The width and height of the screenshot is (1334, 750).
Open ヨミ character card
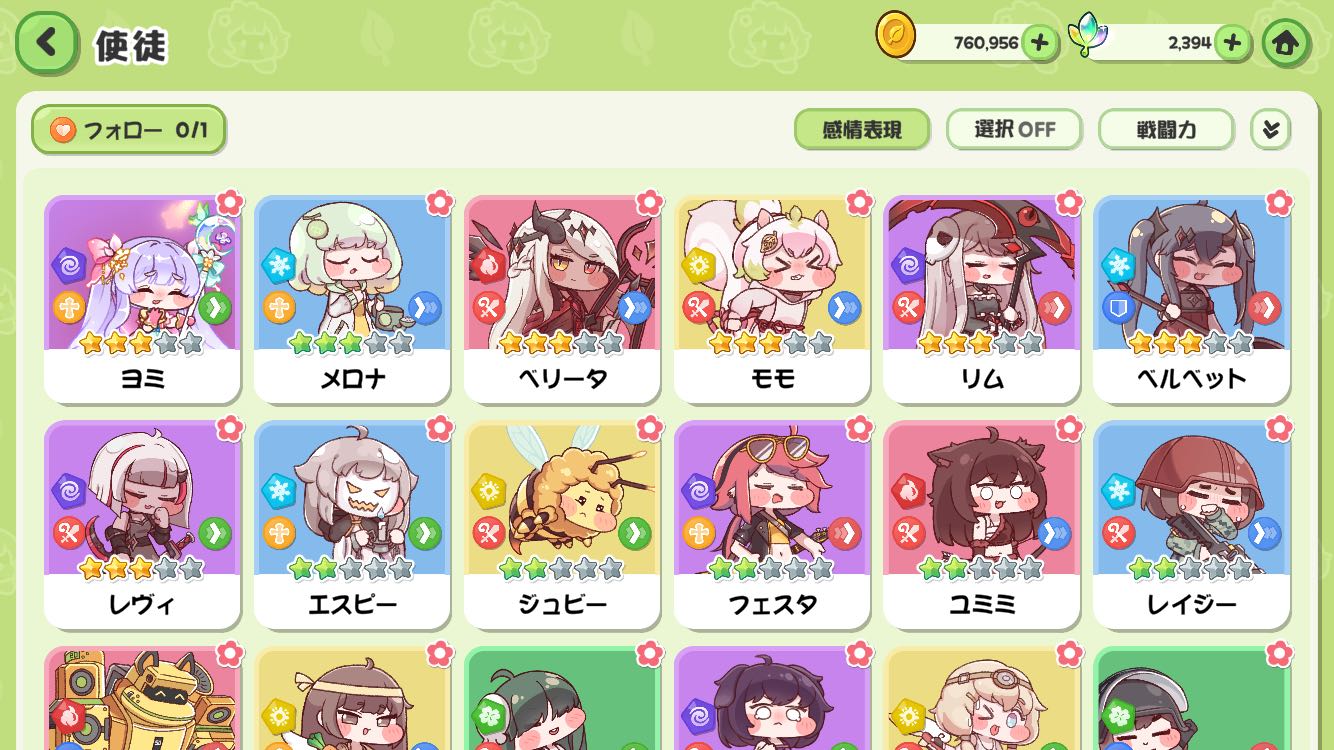tap(142, 298)
